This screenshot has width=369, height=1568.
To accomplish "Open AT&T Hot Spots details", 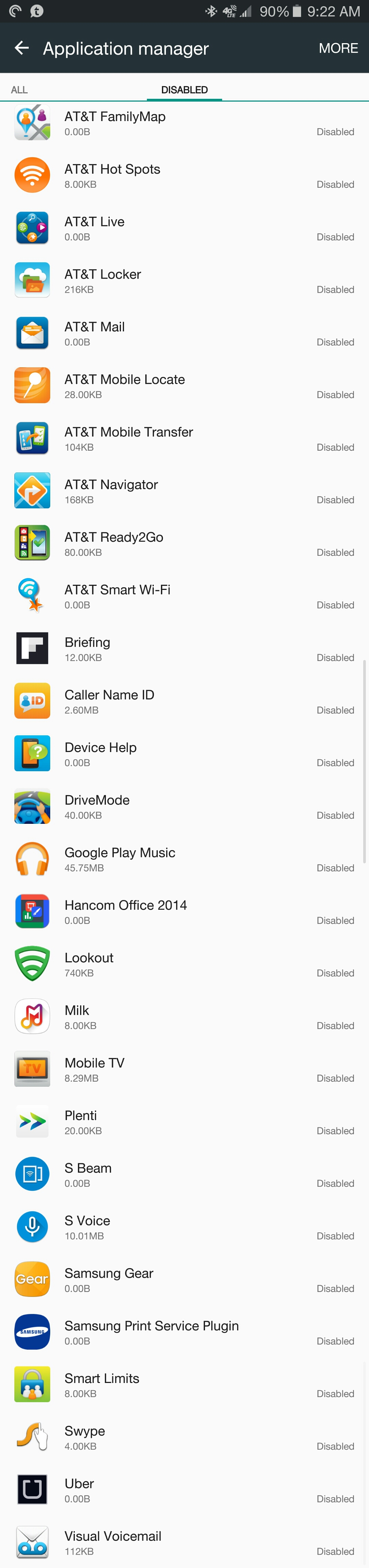I will 184,176.
